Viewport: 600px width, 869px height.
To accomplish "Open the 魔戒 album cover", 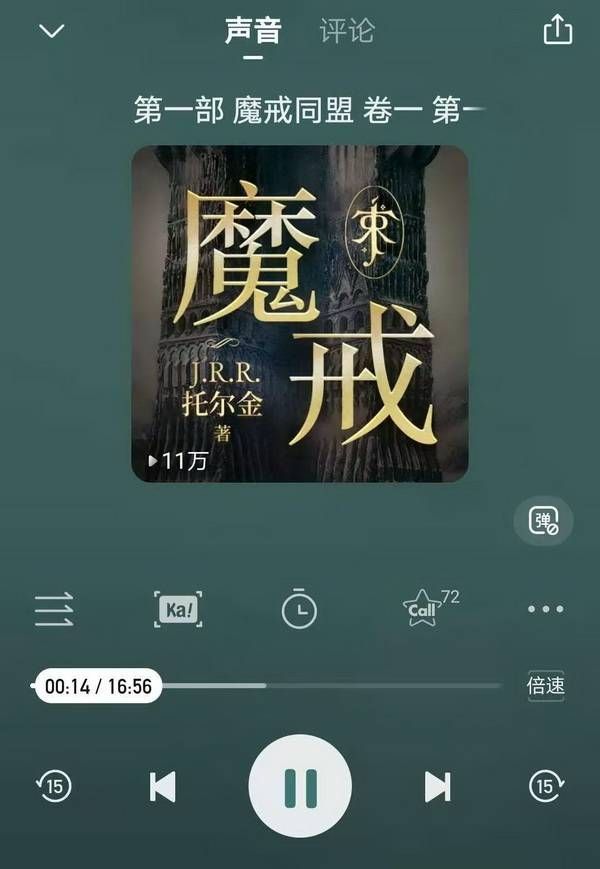I will coord(300,314).
